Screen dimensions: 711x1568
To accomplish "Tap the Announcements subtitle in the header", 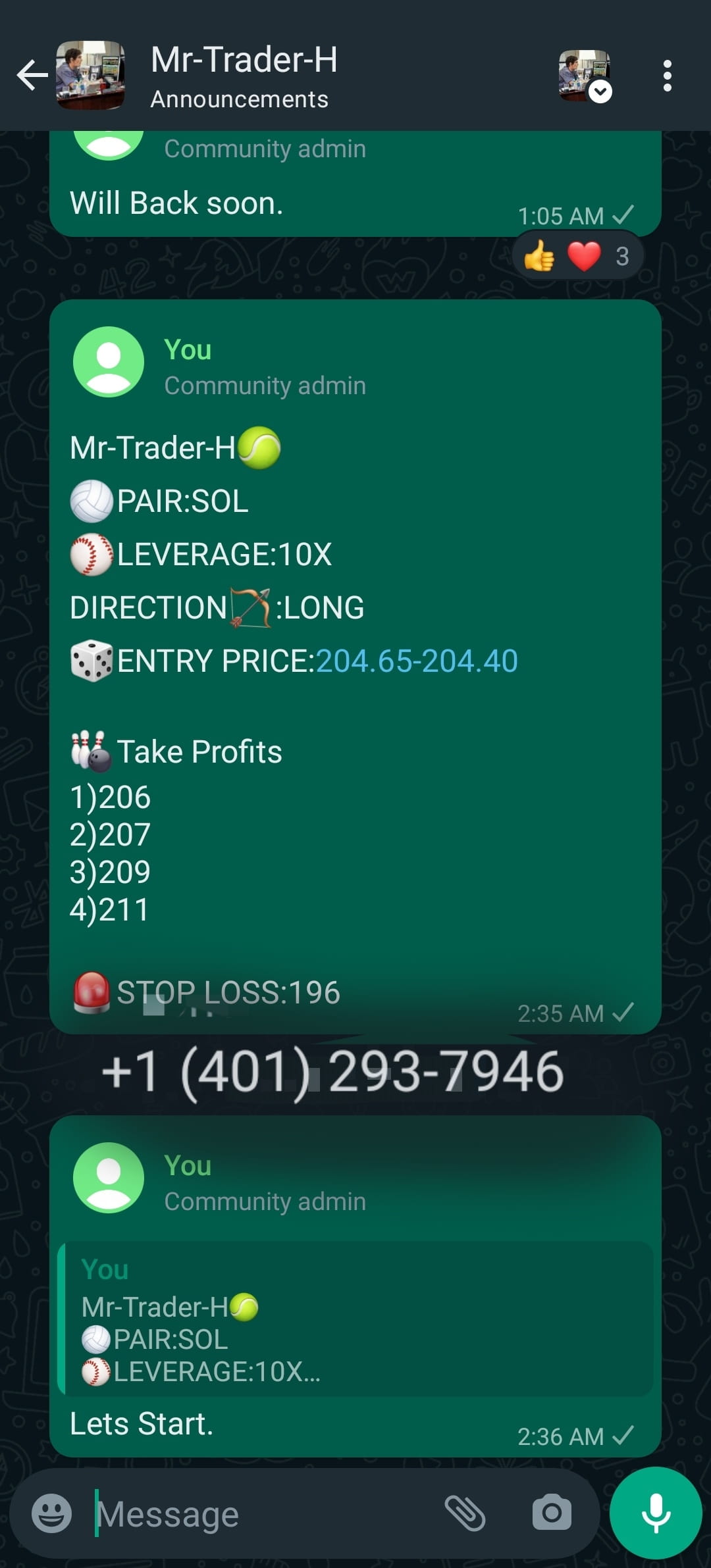I will coord(238,99).
